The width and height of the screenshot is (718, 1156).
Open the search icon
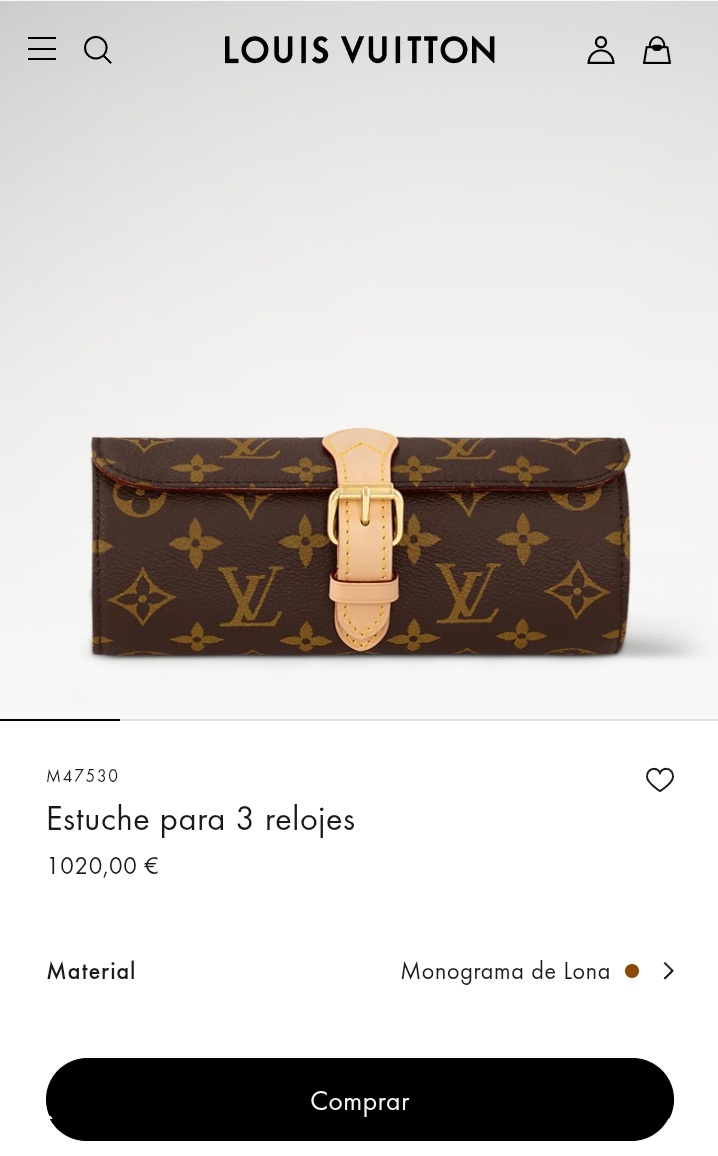point(98,50)
